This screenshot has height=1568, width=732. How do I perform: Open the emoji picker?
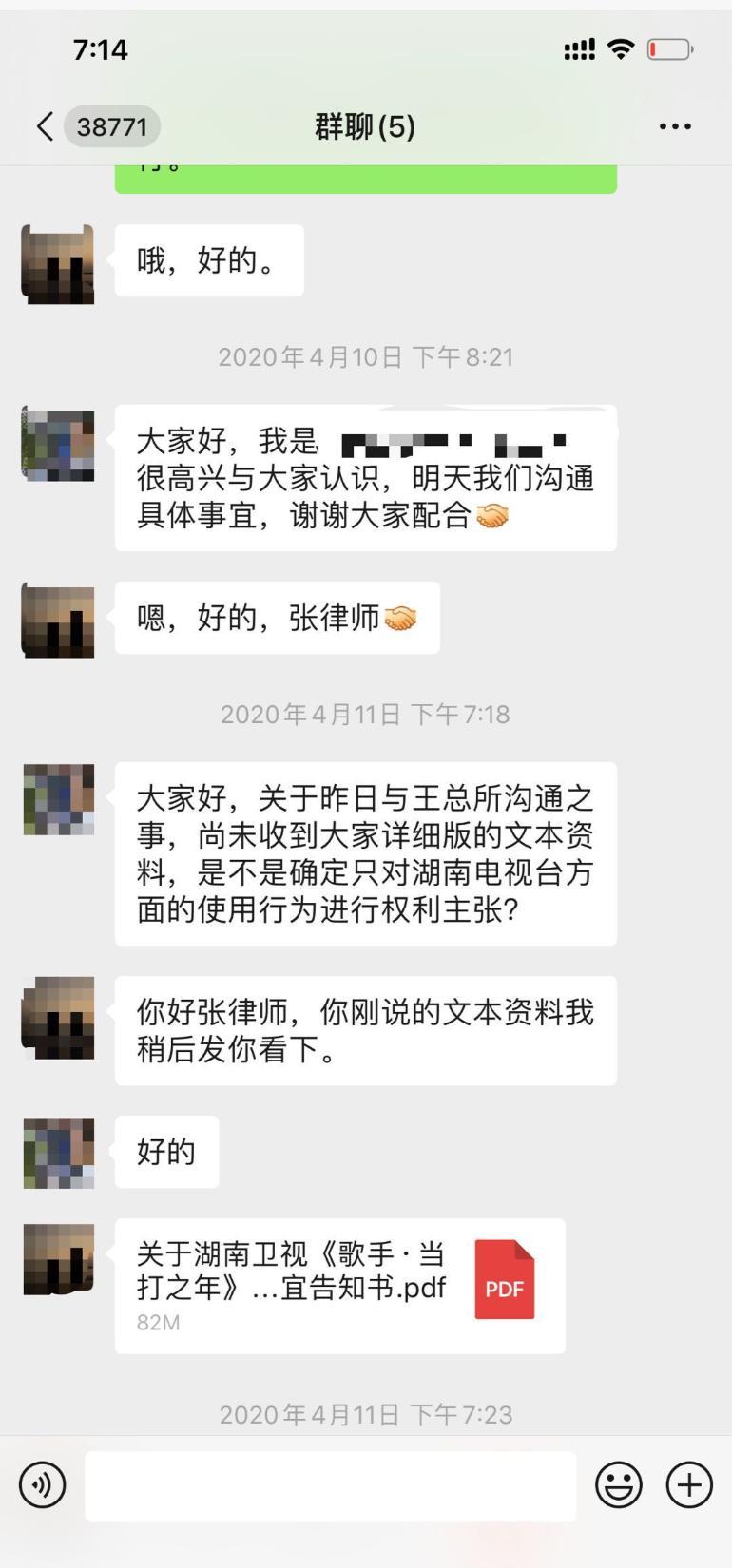point(619,1484)
